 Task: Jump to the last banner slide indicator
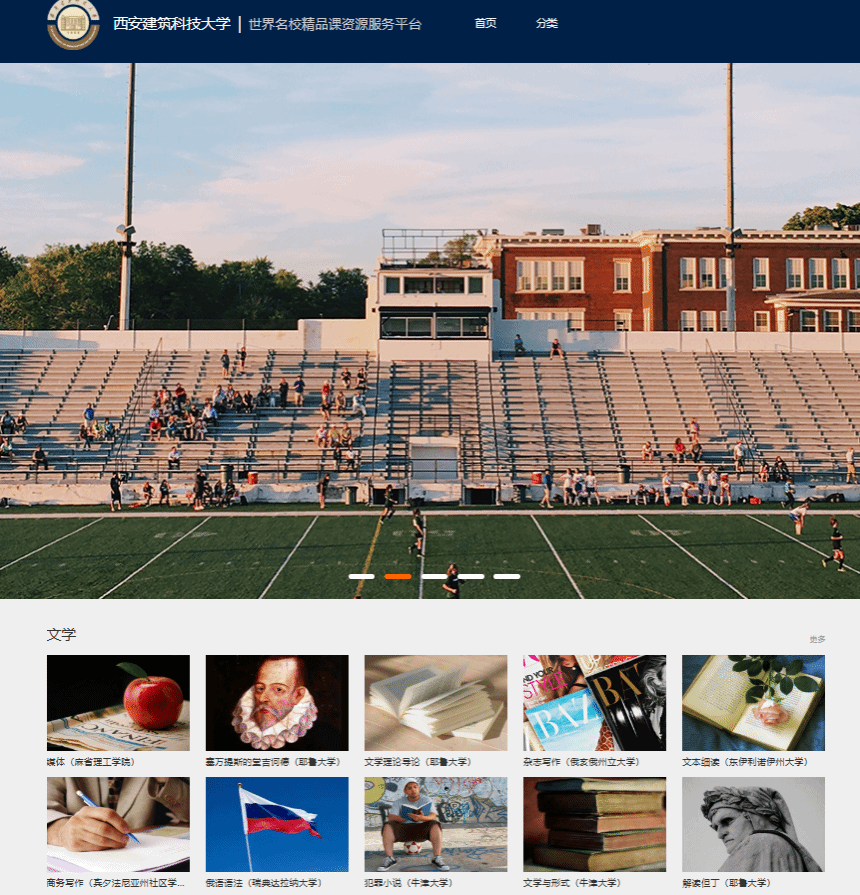pyautogui.click(x=507, y=577)
